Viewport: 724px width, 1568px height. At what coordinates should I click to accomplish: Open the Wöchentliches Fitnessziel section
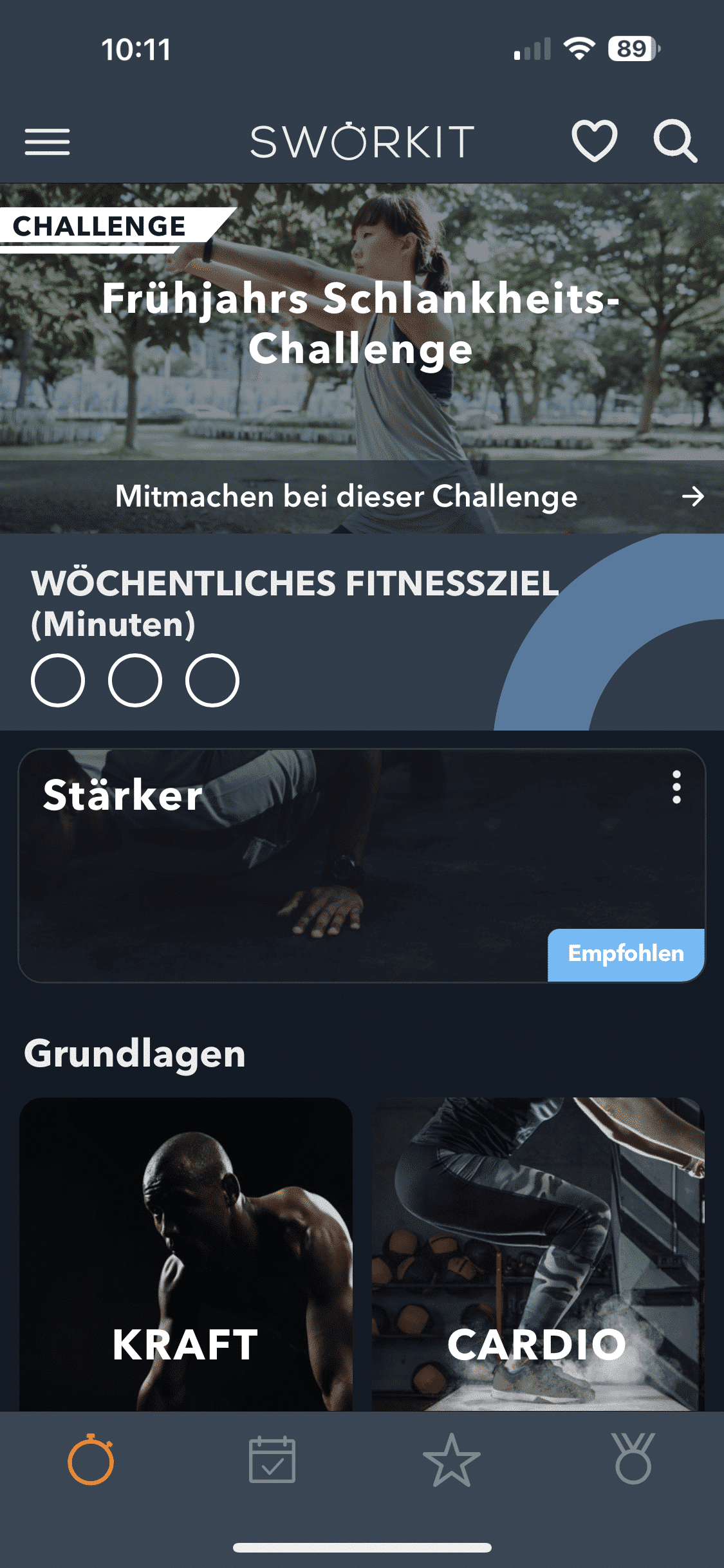(x=295, y=603)
